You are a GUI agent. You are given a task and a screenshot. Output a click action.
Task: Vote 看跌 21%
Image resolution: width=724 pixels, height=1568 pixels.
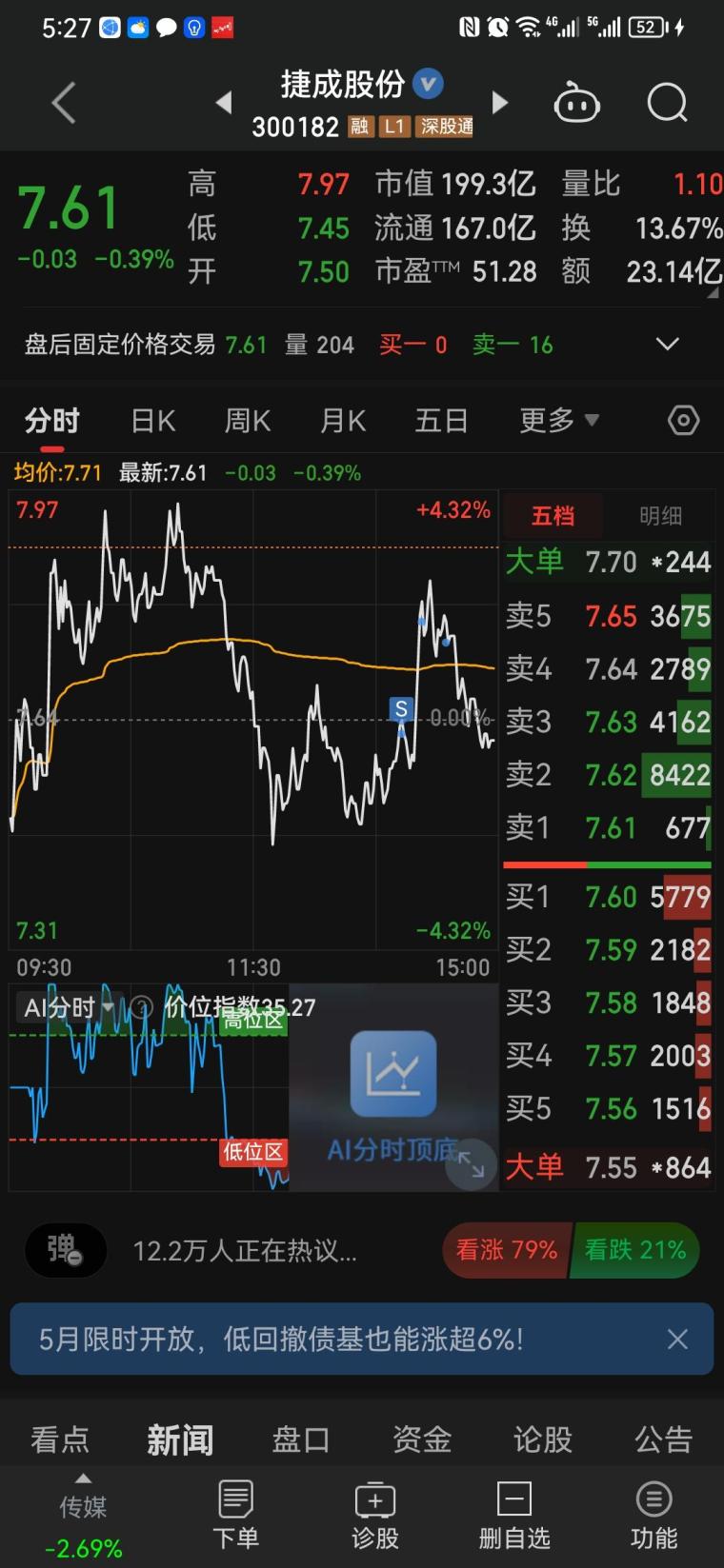pyautogui.click(x=634, y=1250)
